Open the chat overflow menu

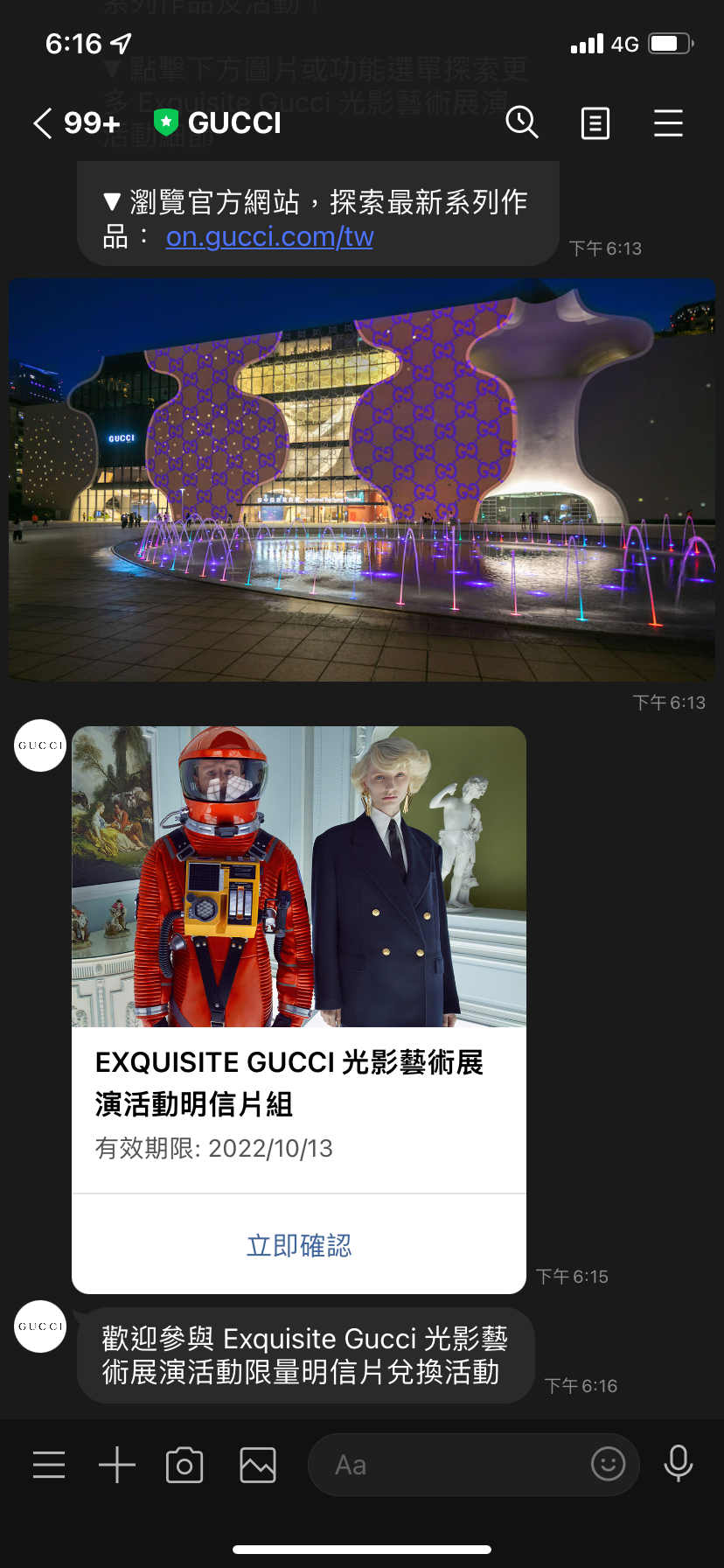click(x=668, y=123)
